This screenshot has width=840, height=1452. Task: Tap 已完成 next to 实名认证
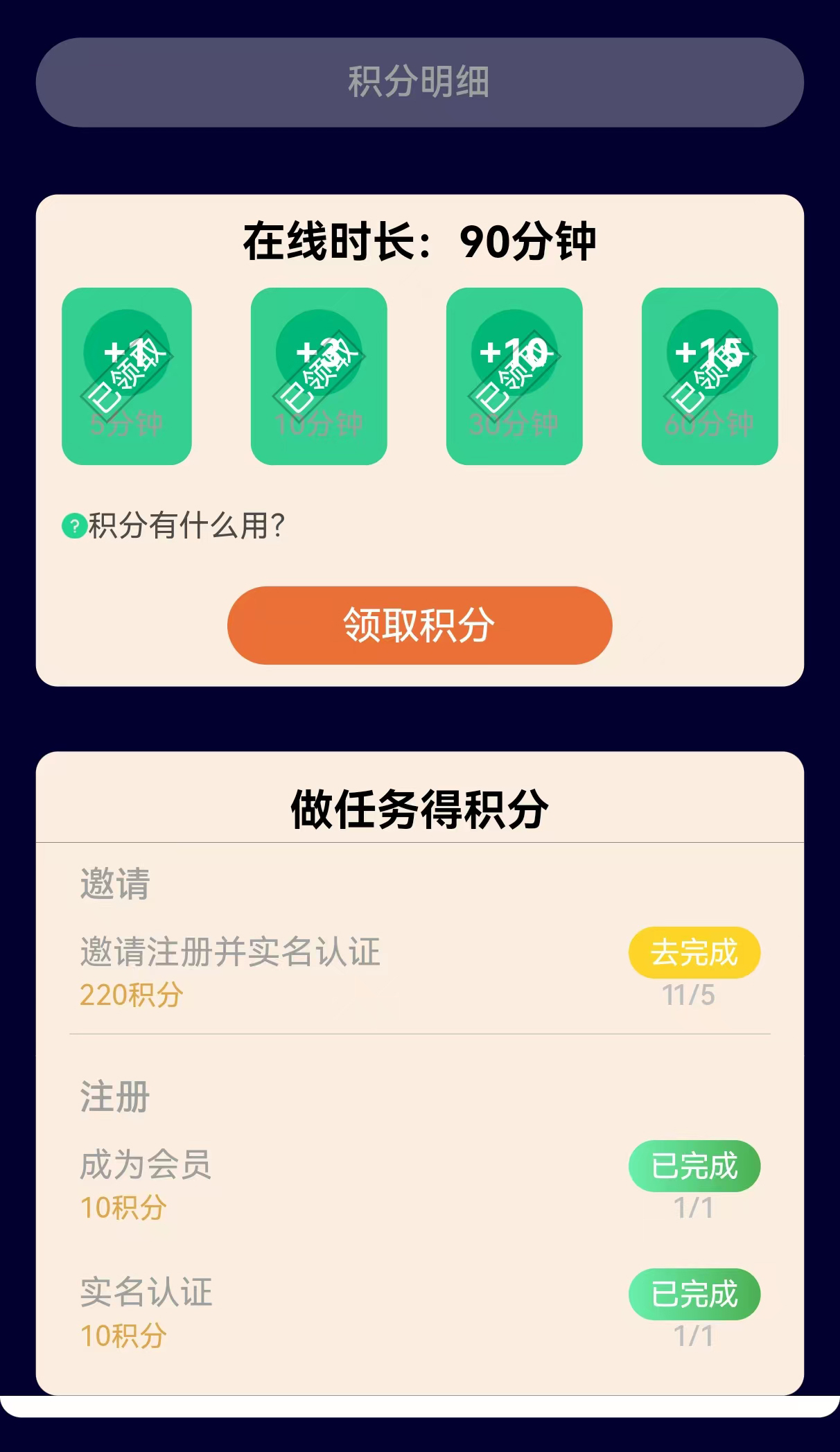tap(694, 1294)
